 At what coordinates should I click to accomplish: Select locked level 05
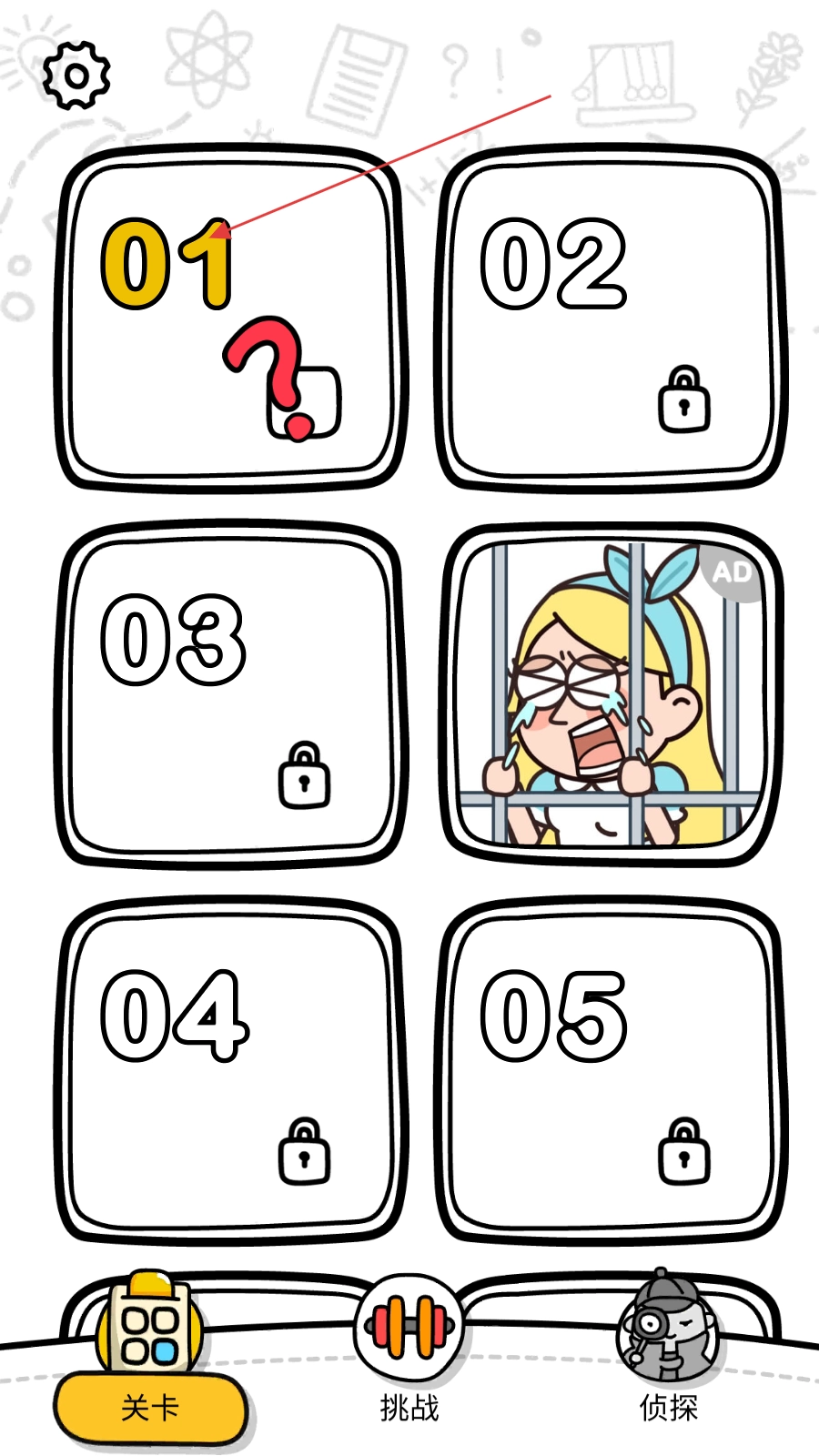tap(610, 1070)
